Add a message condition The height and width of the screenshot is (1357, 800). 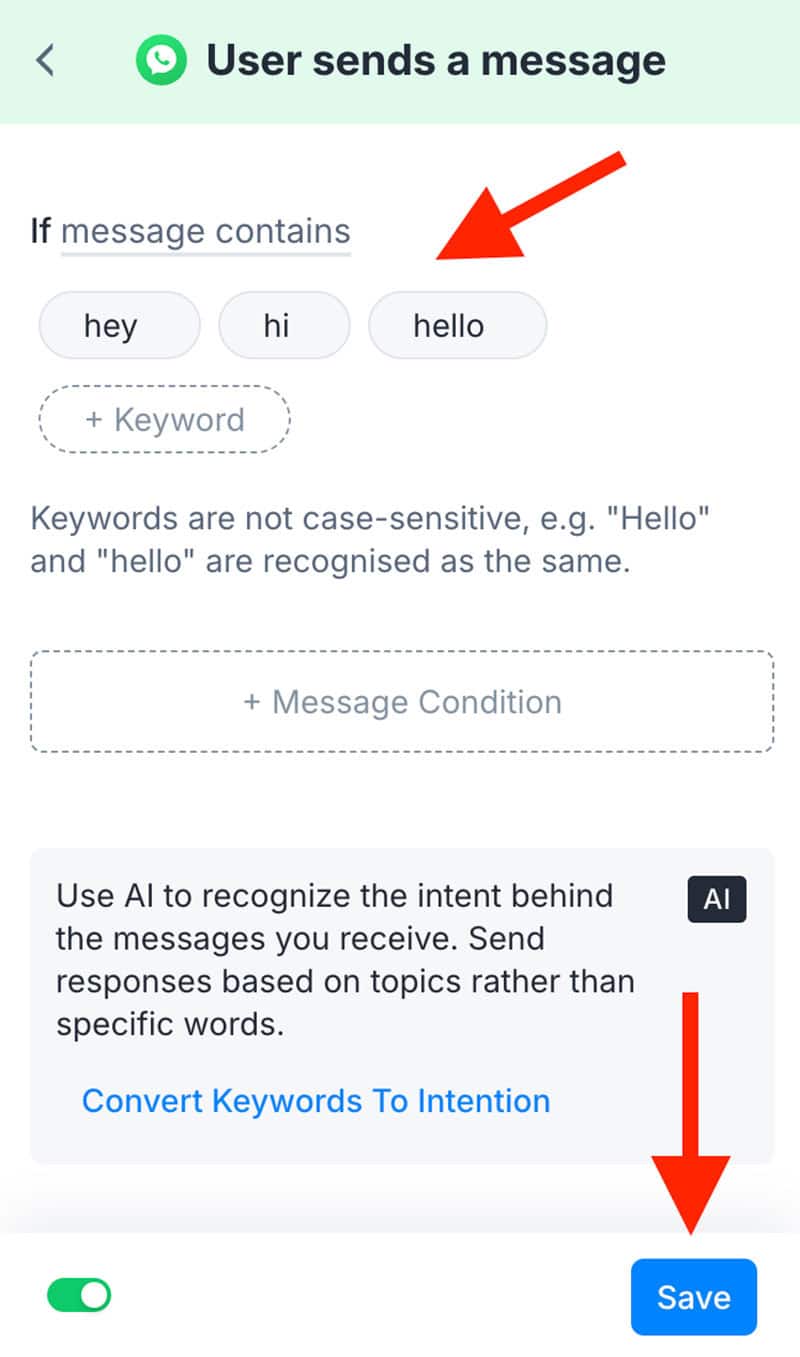(402, 701)
